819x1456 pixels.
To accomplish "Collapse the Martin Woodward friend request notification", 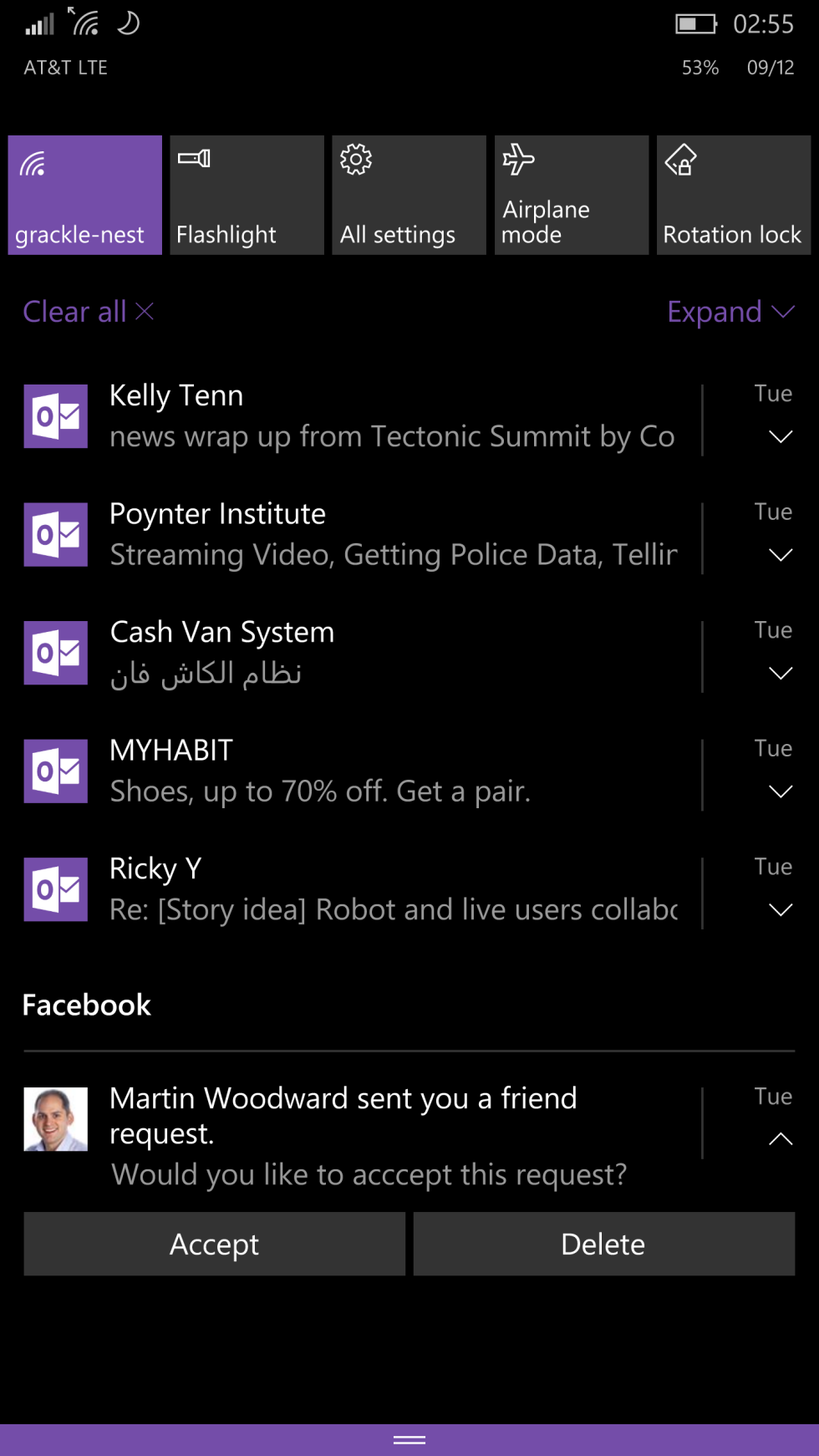I will 779,1138.
